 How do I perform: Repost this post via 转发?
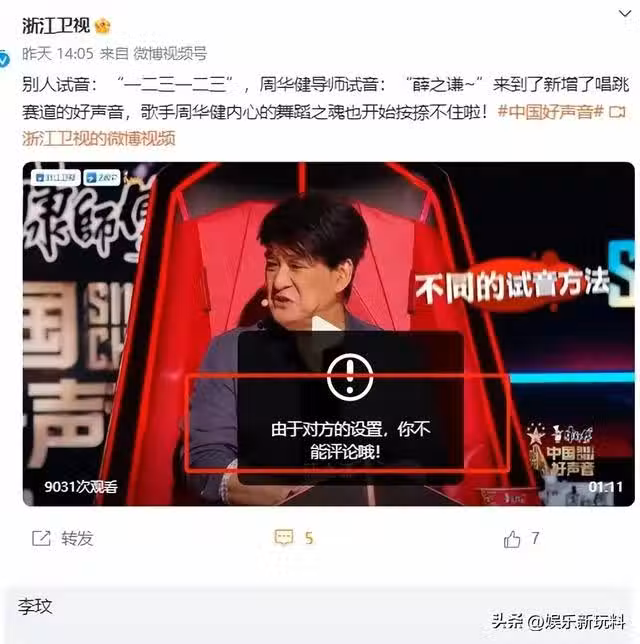[x=63, y=538]
